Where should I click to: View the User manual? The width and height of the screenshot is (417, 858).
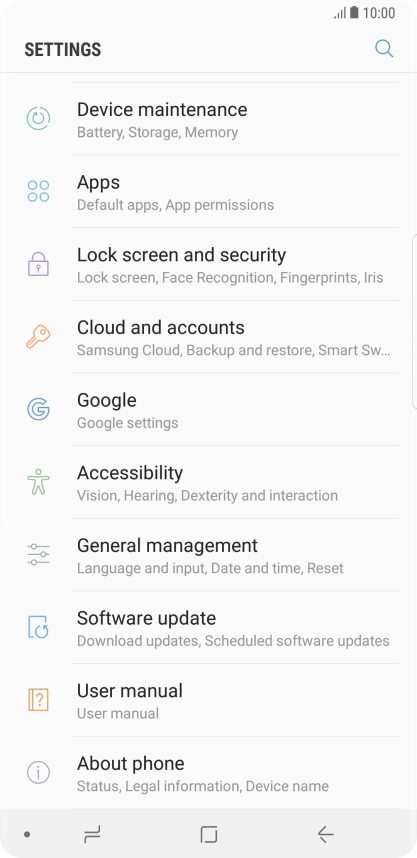pyautogui.click(x=208, y=700)
